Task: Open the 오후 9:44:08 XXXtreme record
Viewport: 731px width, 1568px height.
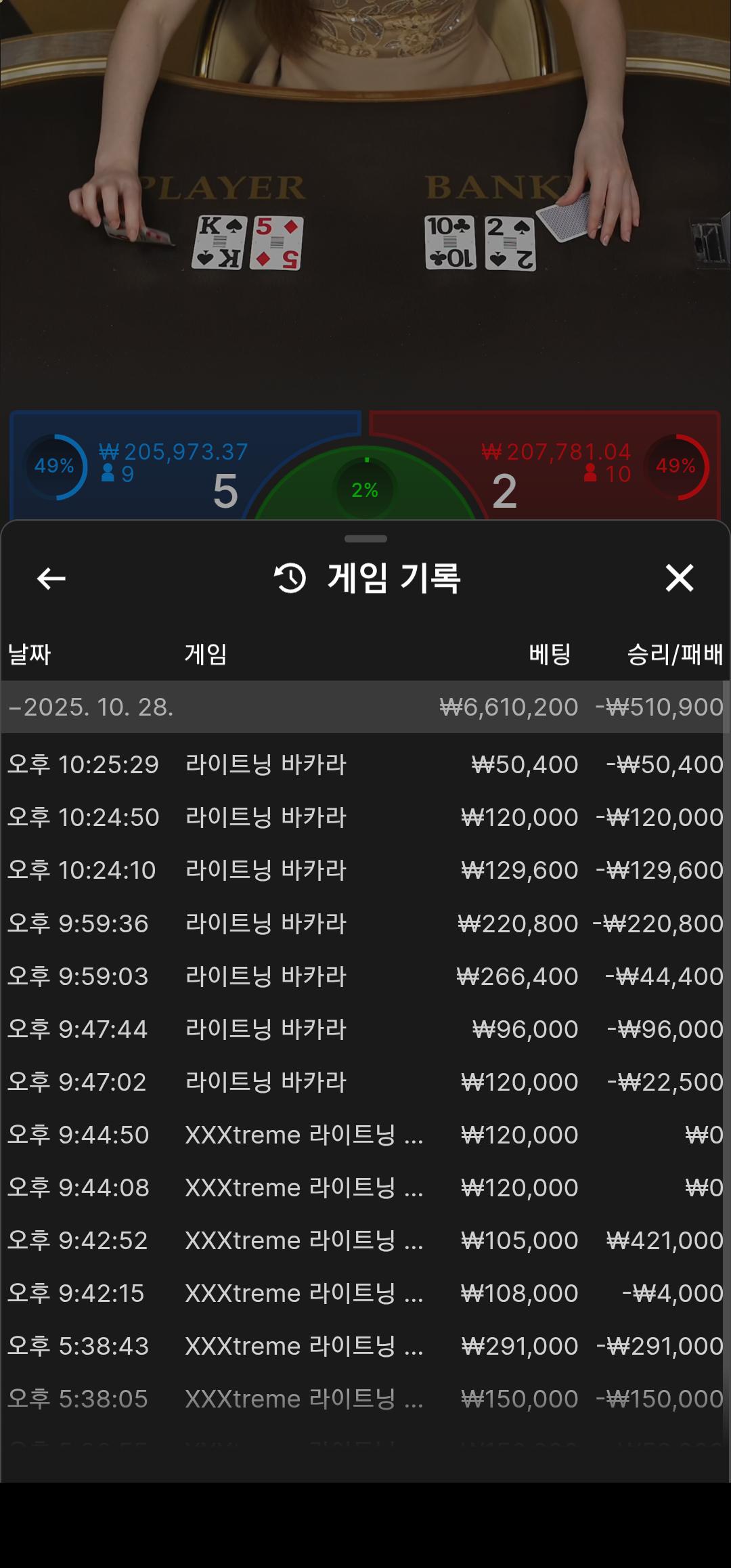Action: (365, 1188)
